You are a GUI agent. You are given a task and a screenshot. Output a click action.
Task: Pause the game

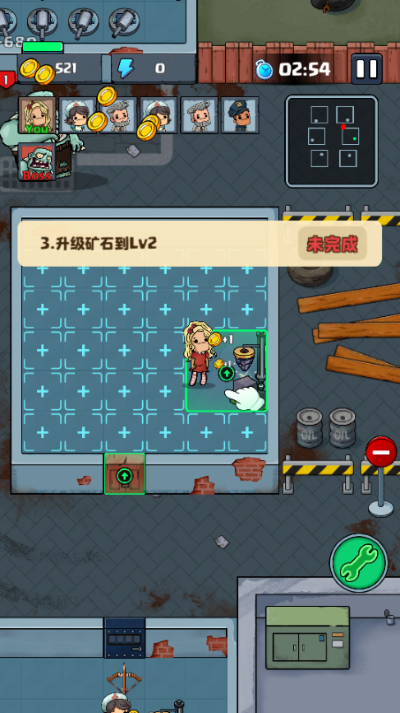click(366, 69)
